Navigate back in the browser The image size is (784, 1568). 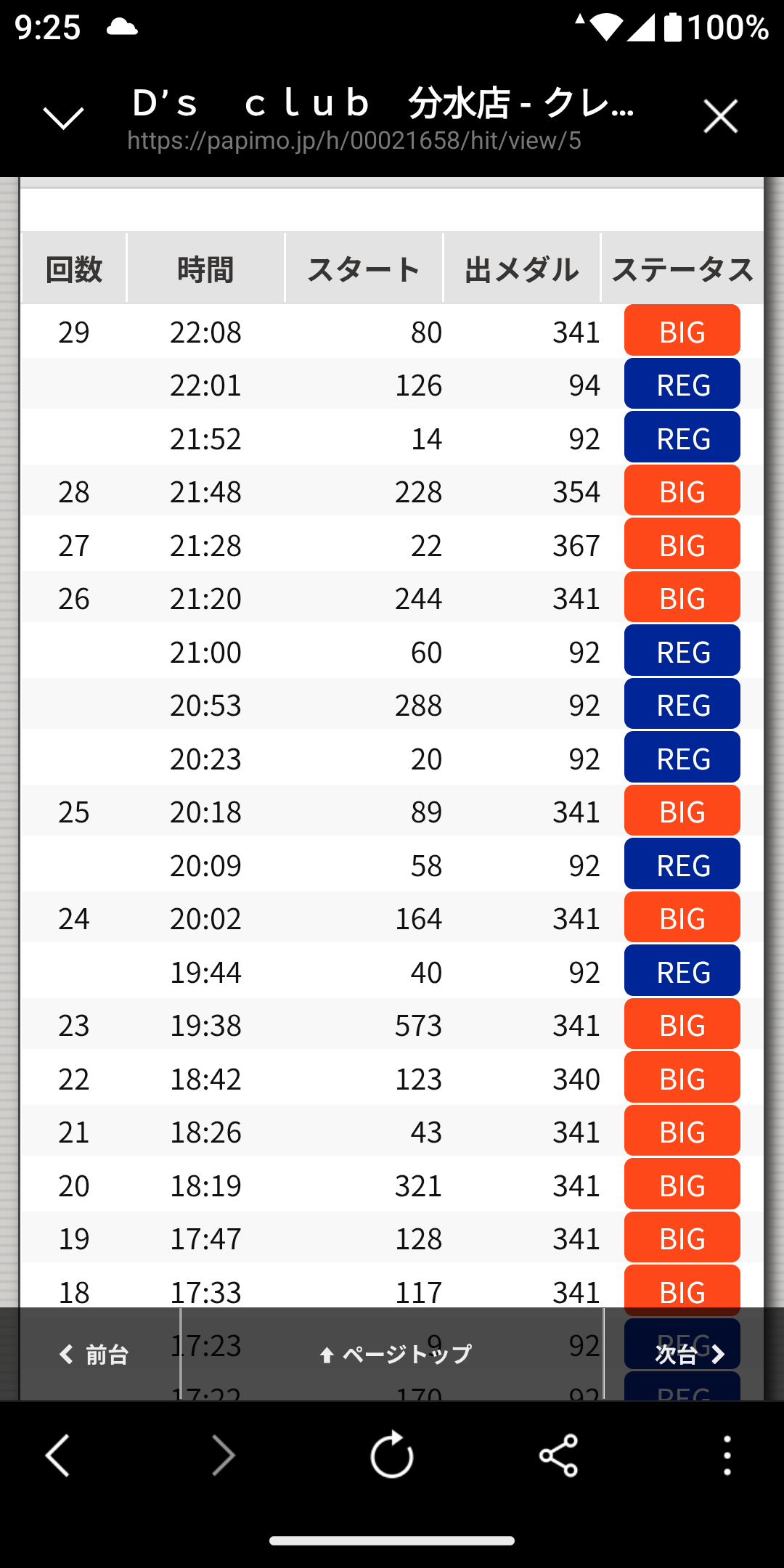58,1455
